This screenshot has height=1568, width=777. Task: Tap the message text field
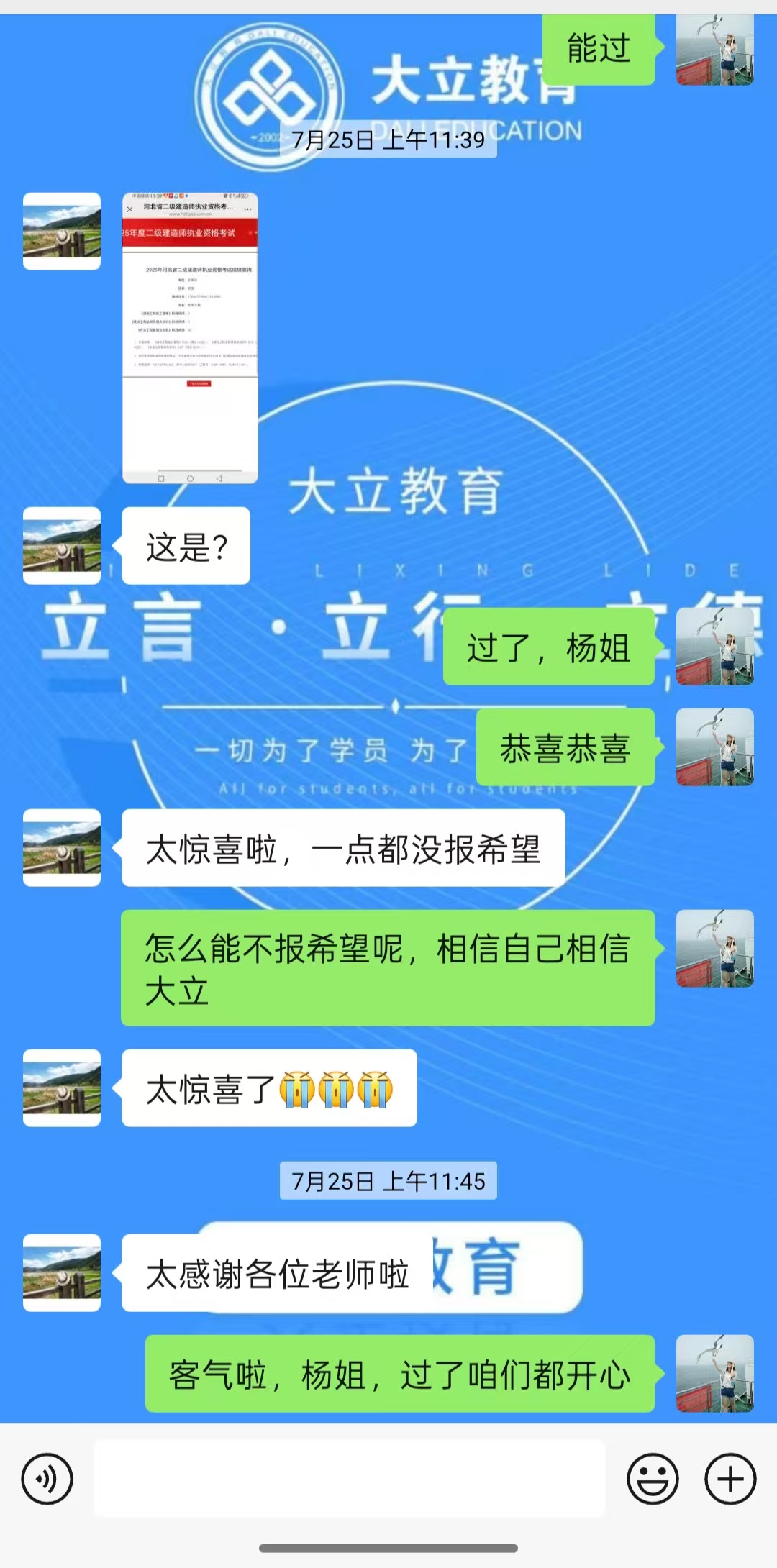(x=349, y=1479)
